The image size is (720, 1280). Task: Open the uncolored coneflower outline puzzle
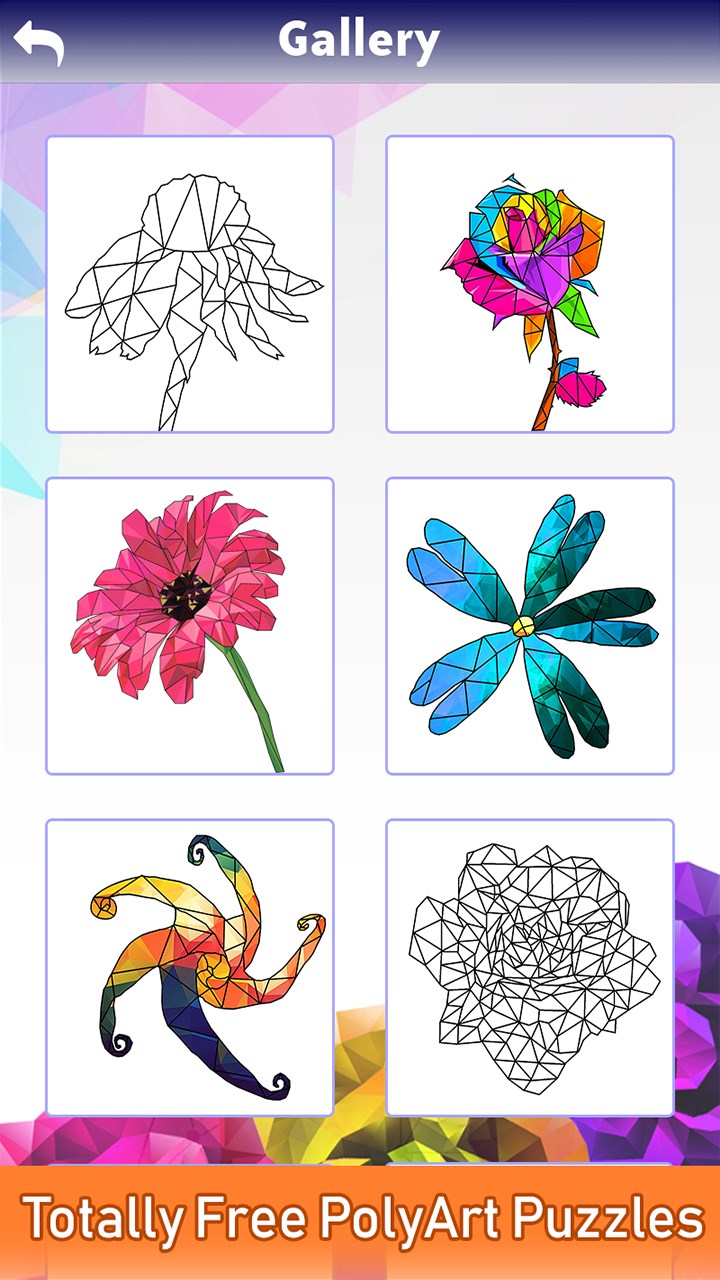point(190,284)
